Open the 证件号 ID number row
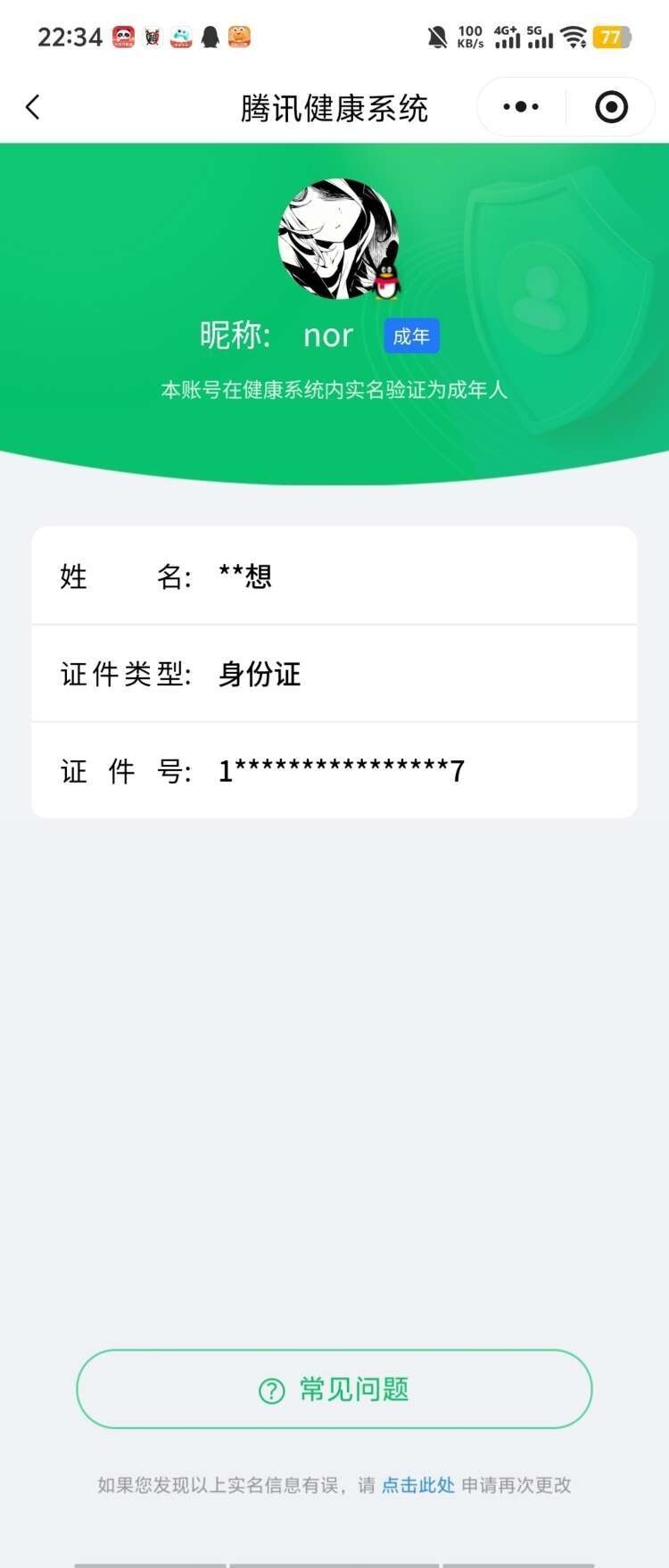The height and width of the screenshot is (1568, 669). (334, 770)
